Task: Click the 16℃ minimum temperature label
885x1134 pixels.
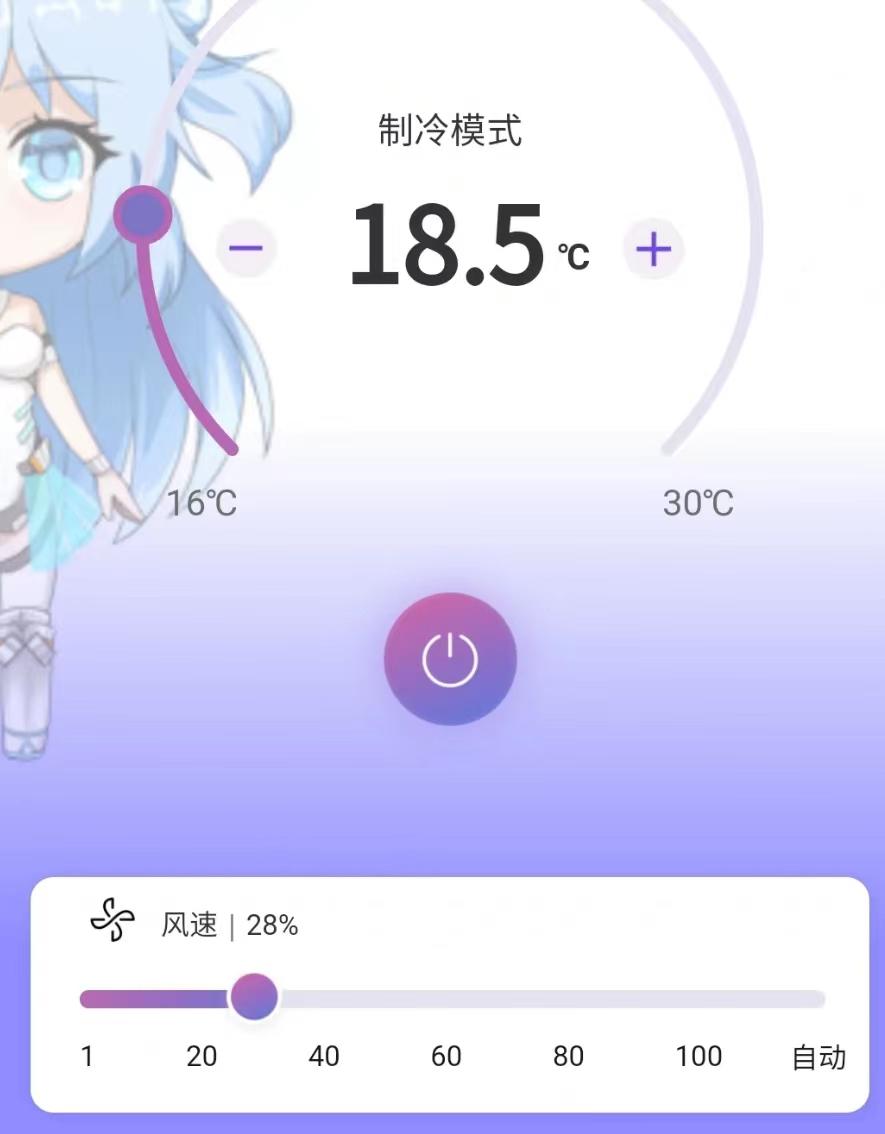Action: tap(201, 503)
